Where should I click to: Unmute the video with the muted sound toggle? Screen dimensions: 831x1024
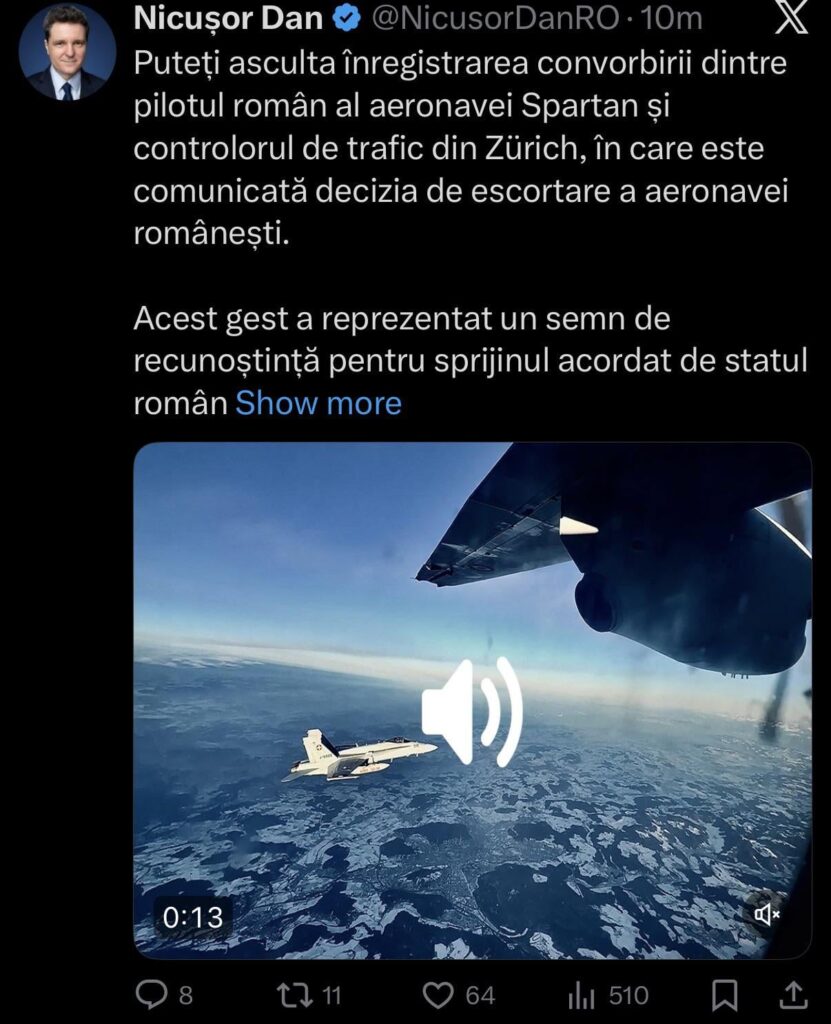point(767,913)
